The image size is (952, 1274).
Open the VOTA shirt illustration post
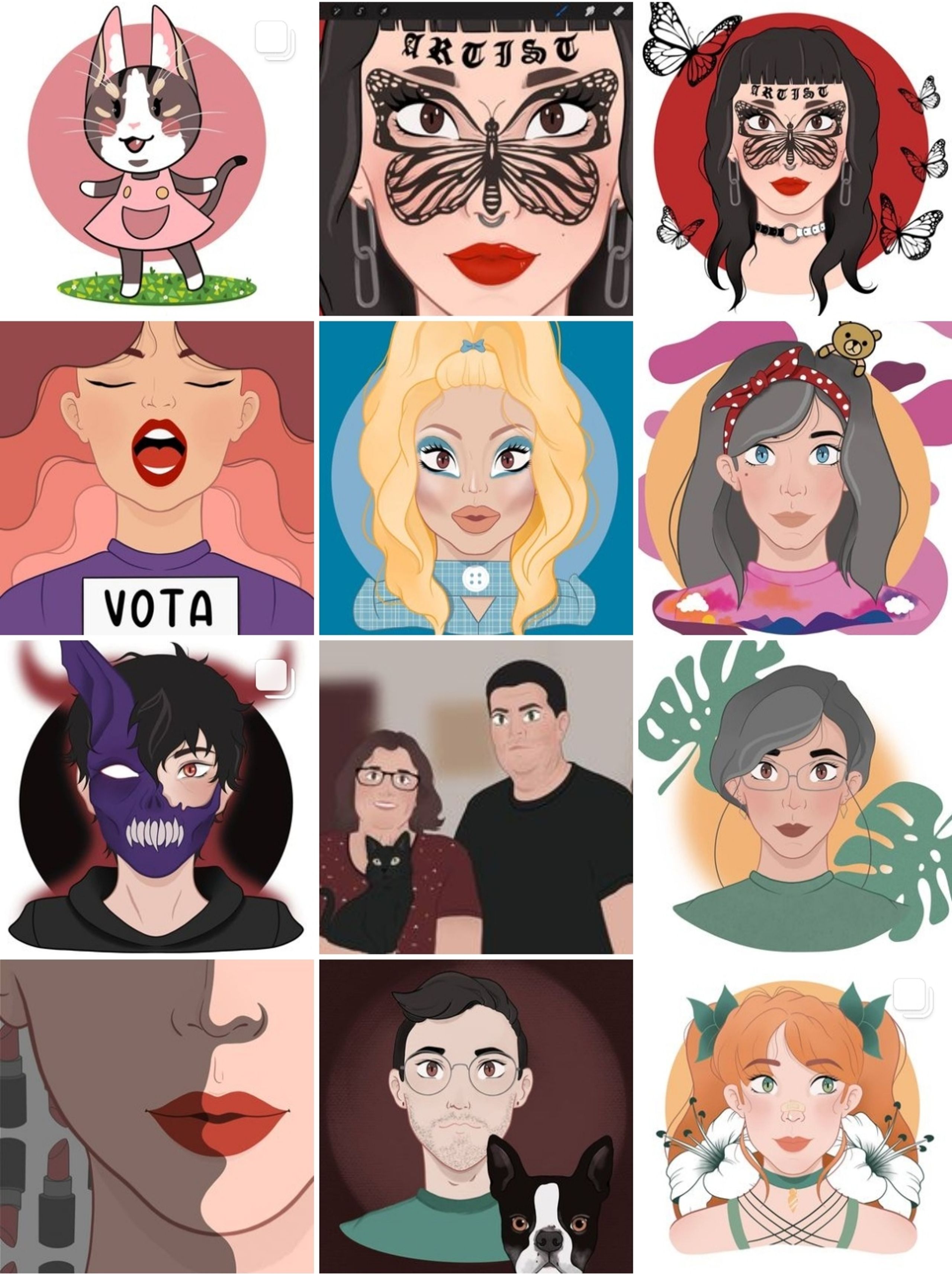157,478
